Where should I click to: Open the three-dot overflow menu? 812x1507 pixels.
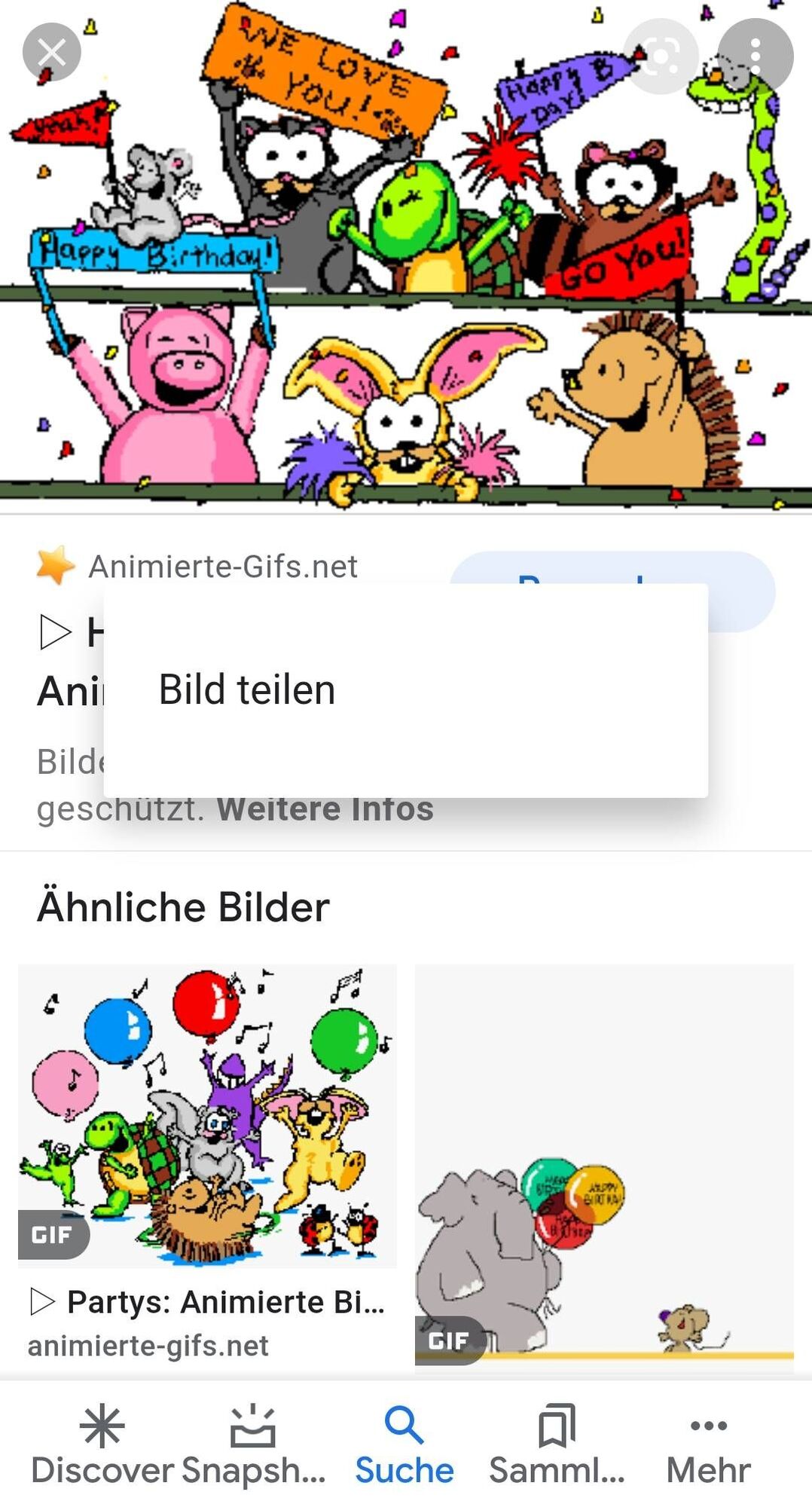(756, 56)
